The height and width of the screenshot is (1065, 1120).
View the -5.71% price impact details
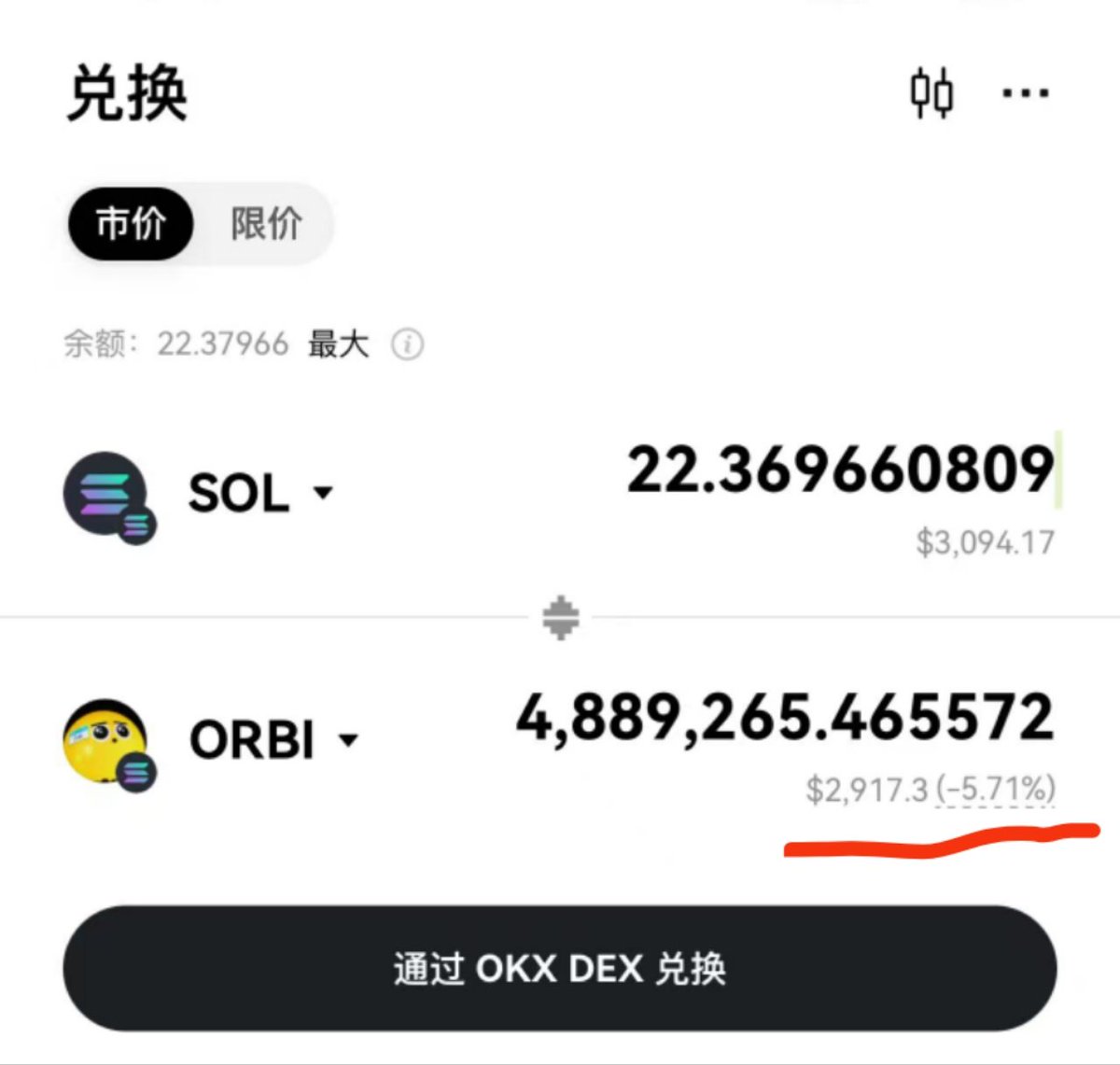pos(996,790)
